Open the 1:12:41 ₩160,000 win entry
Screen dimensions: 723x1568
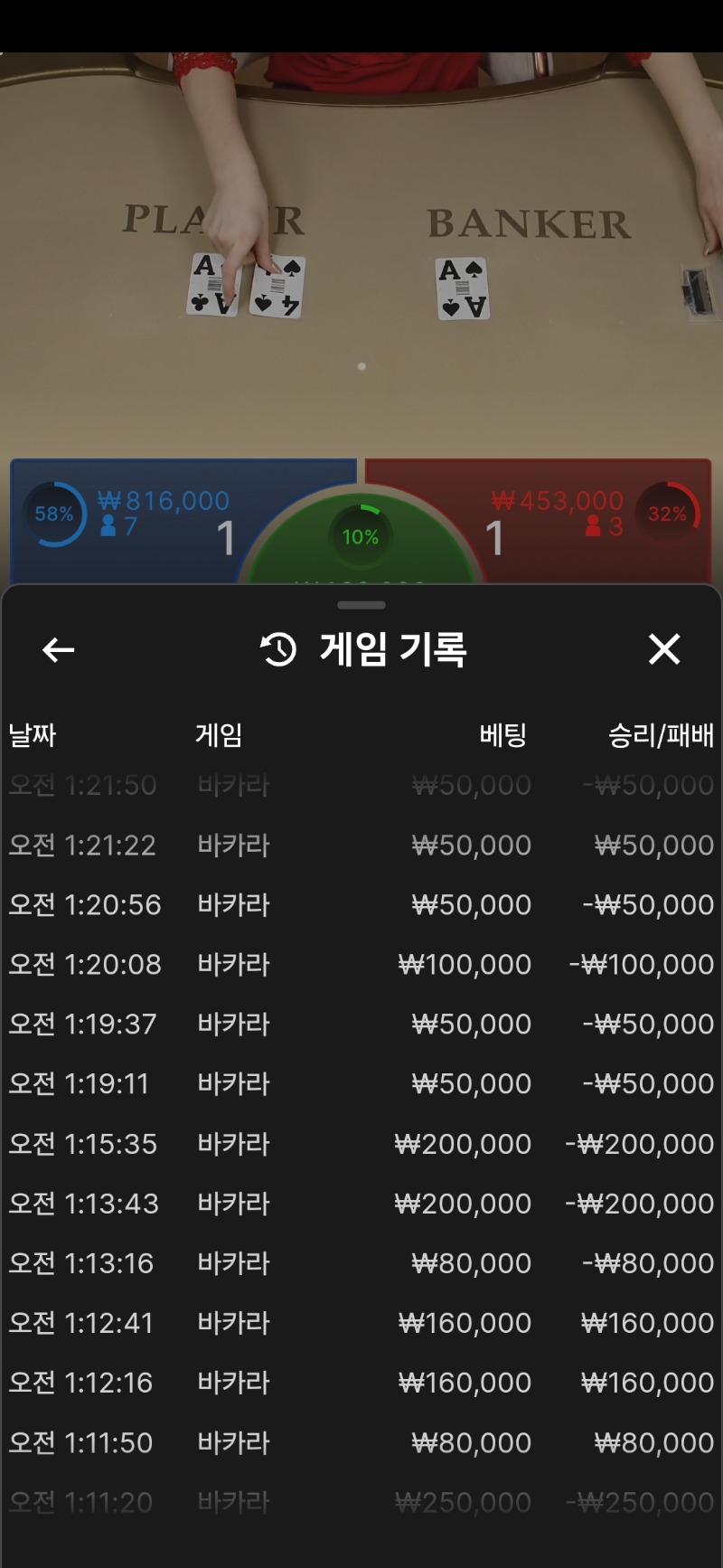tap(361, 1323)
